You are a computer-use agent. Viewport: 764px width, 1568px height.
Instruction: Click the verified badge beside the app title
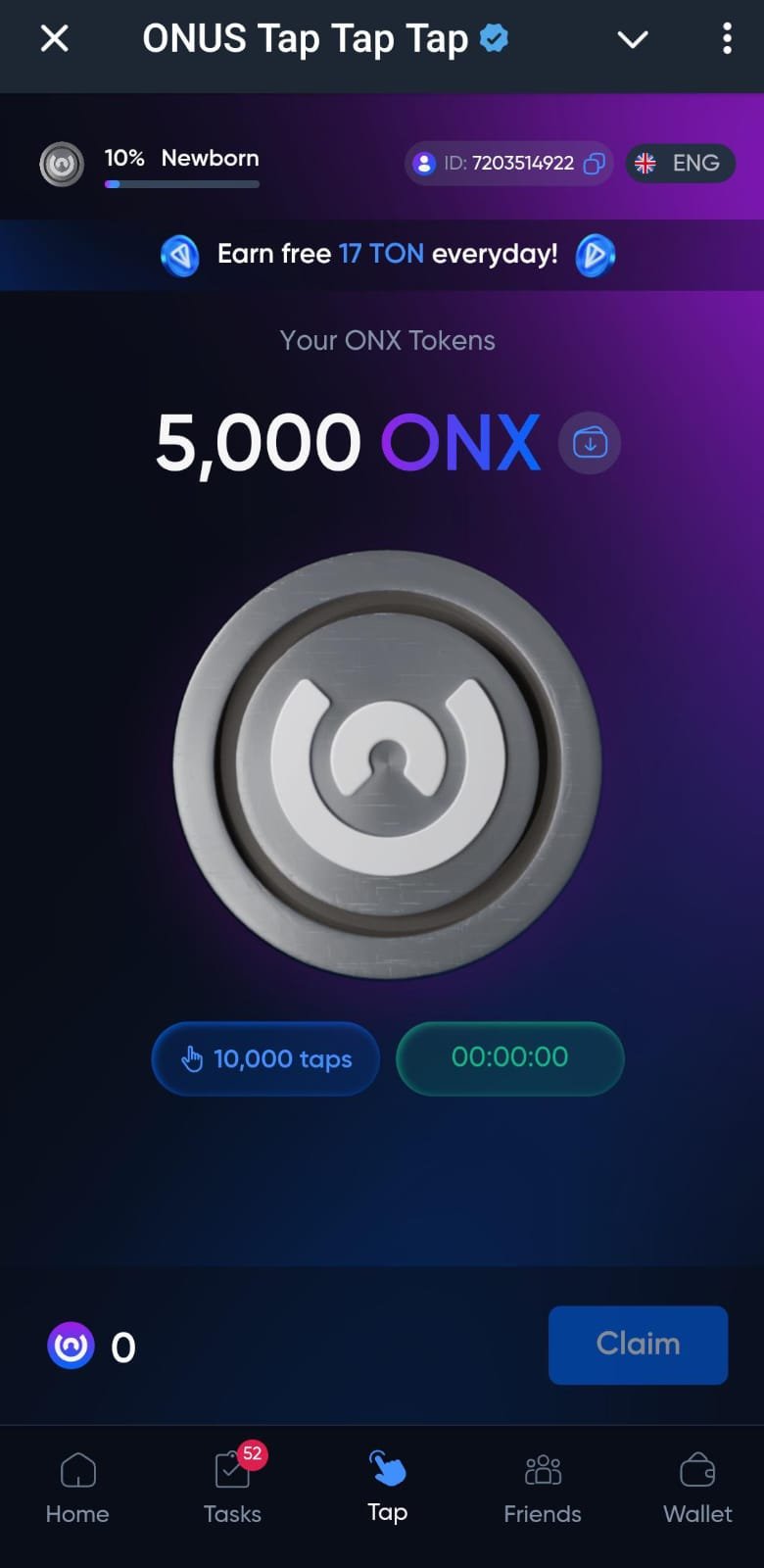(x=493, y=37)
